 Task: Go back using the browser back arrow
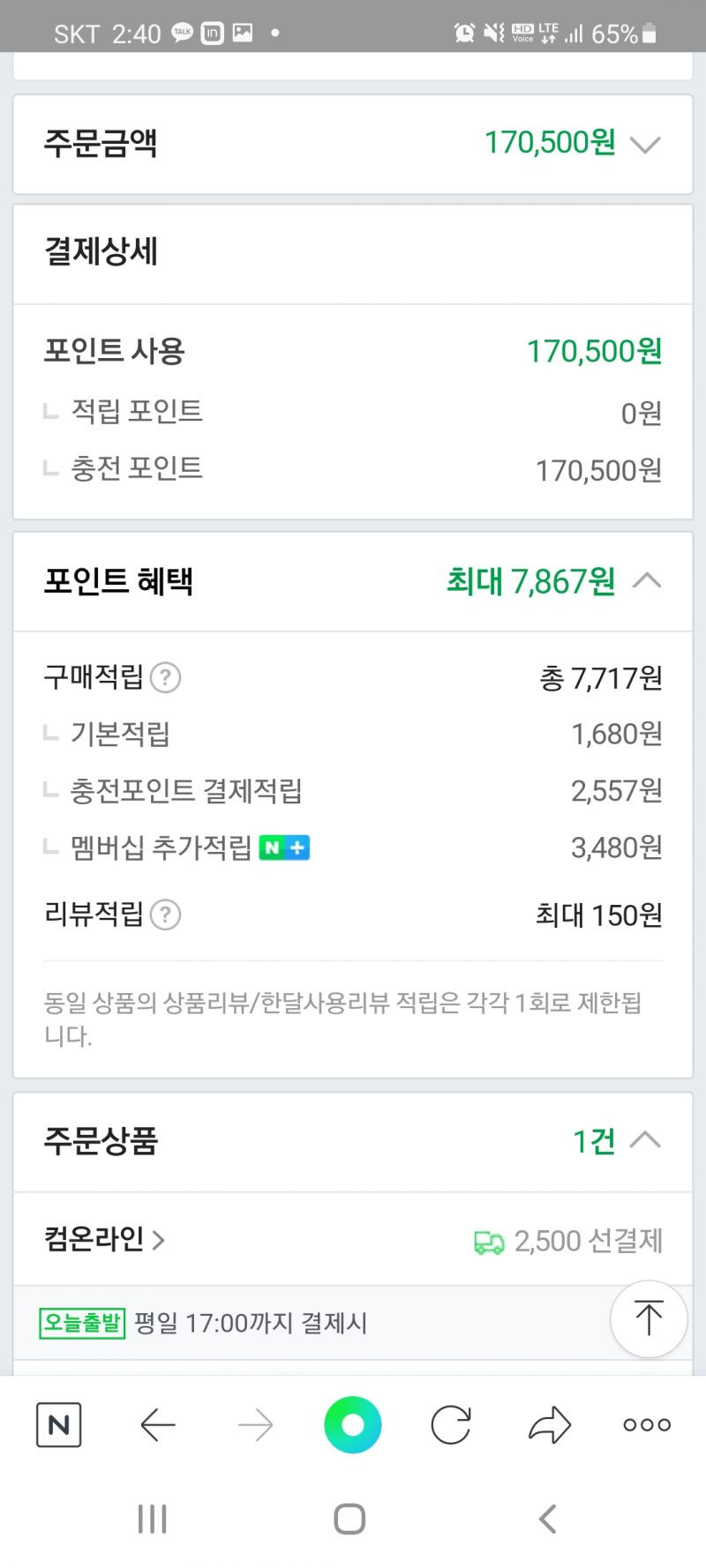coord(158,1424)
